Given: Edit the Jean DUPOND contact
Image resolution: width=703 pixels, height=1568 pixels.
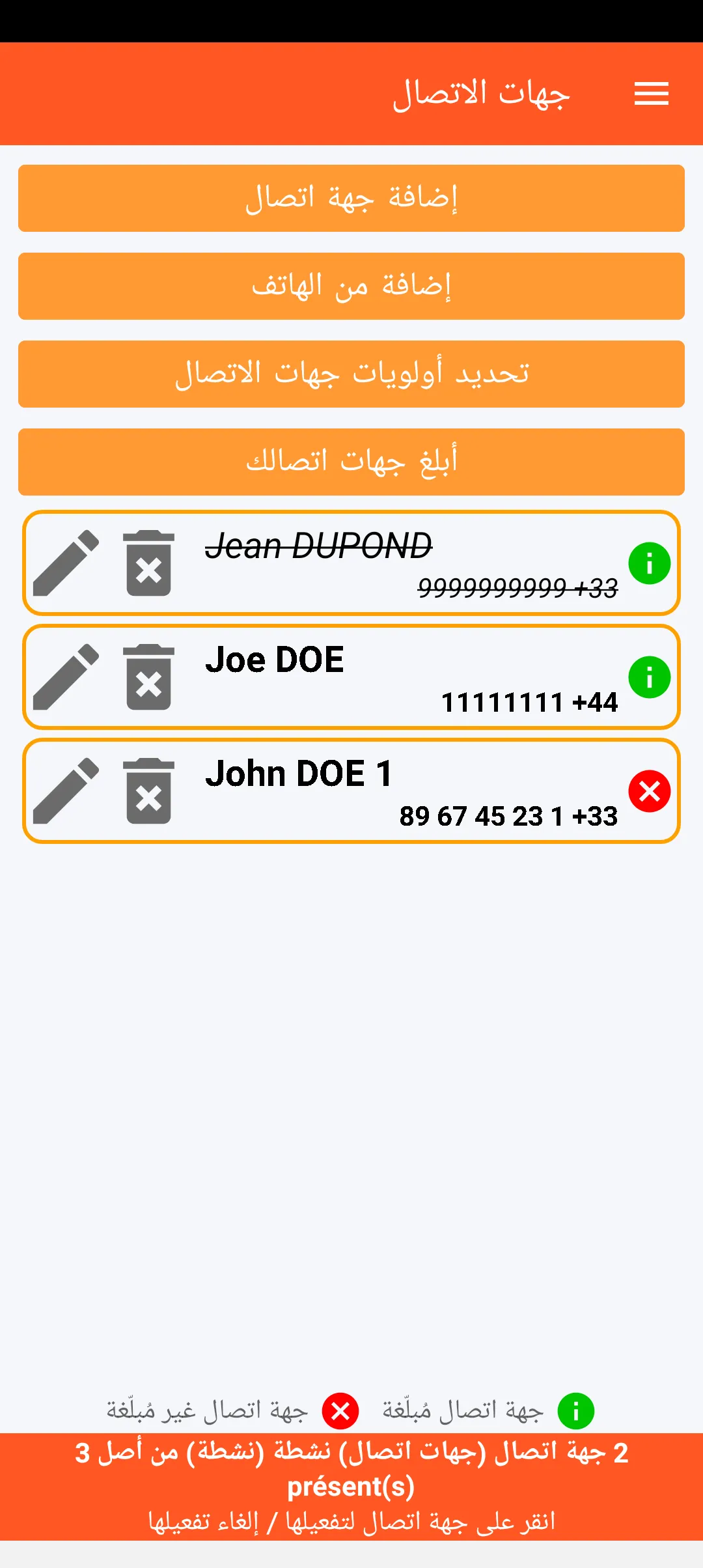Looking at the screenshot, I should pyautogui.click(x=66, y=563).
